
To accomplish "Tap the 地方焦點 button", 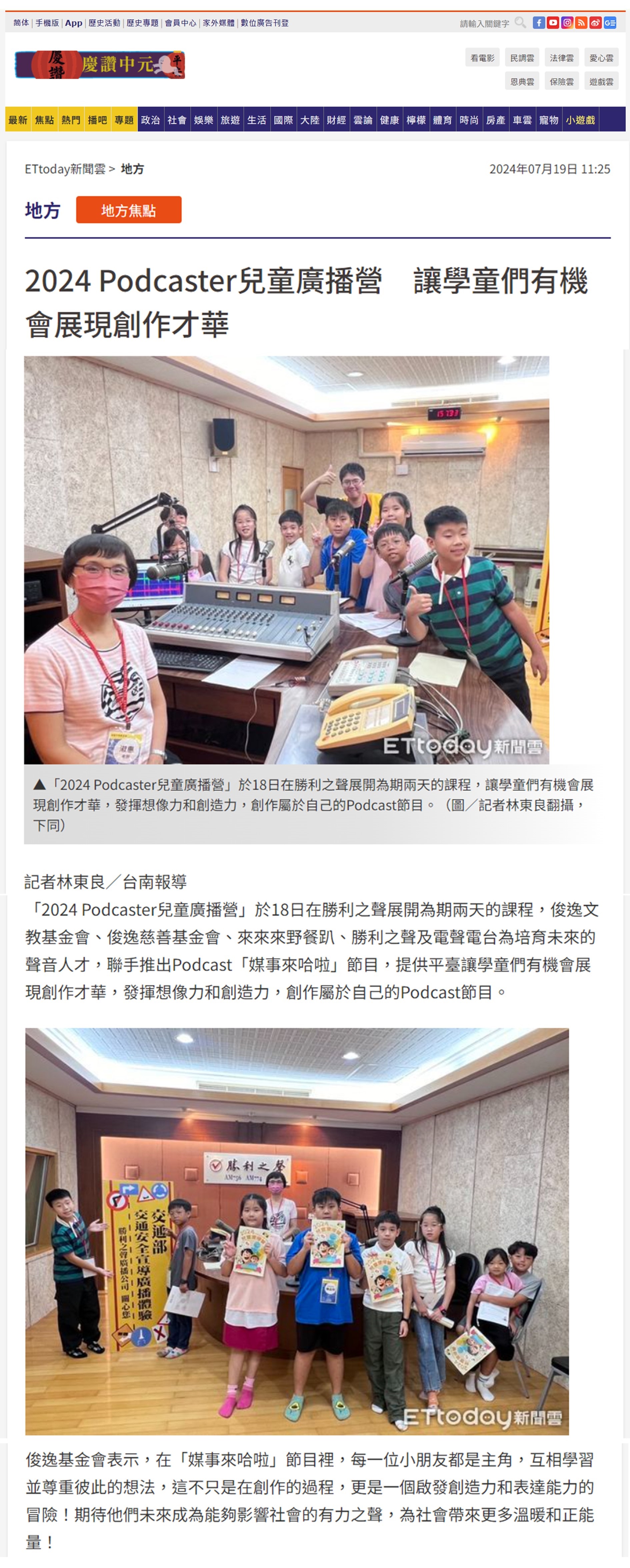I will pyautogui.click(x=128, y=210).
